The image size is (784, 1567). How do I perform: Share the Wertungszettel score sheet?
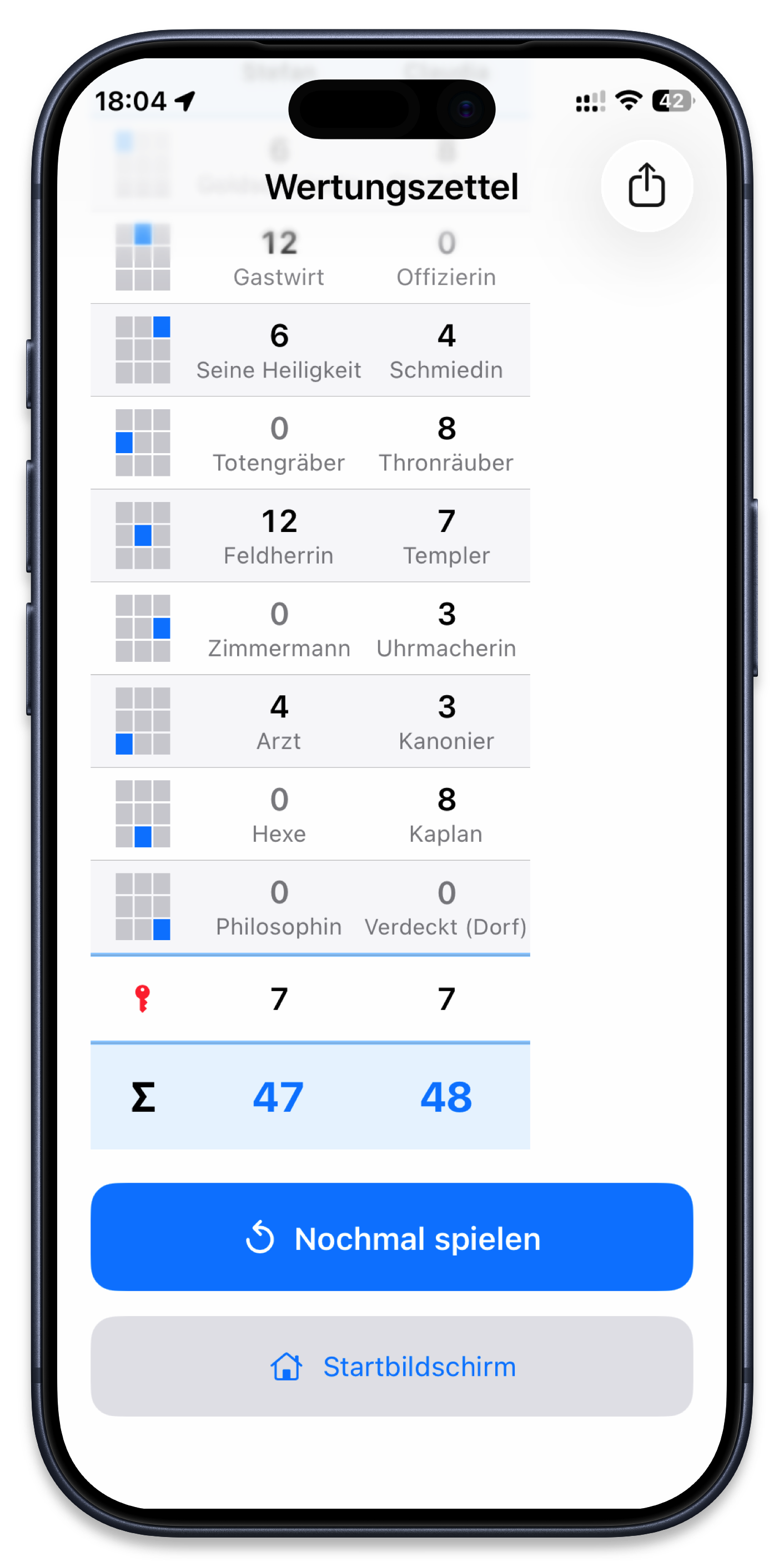point(646,185)
